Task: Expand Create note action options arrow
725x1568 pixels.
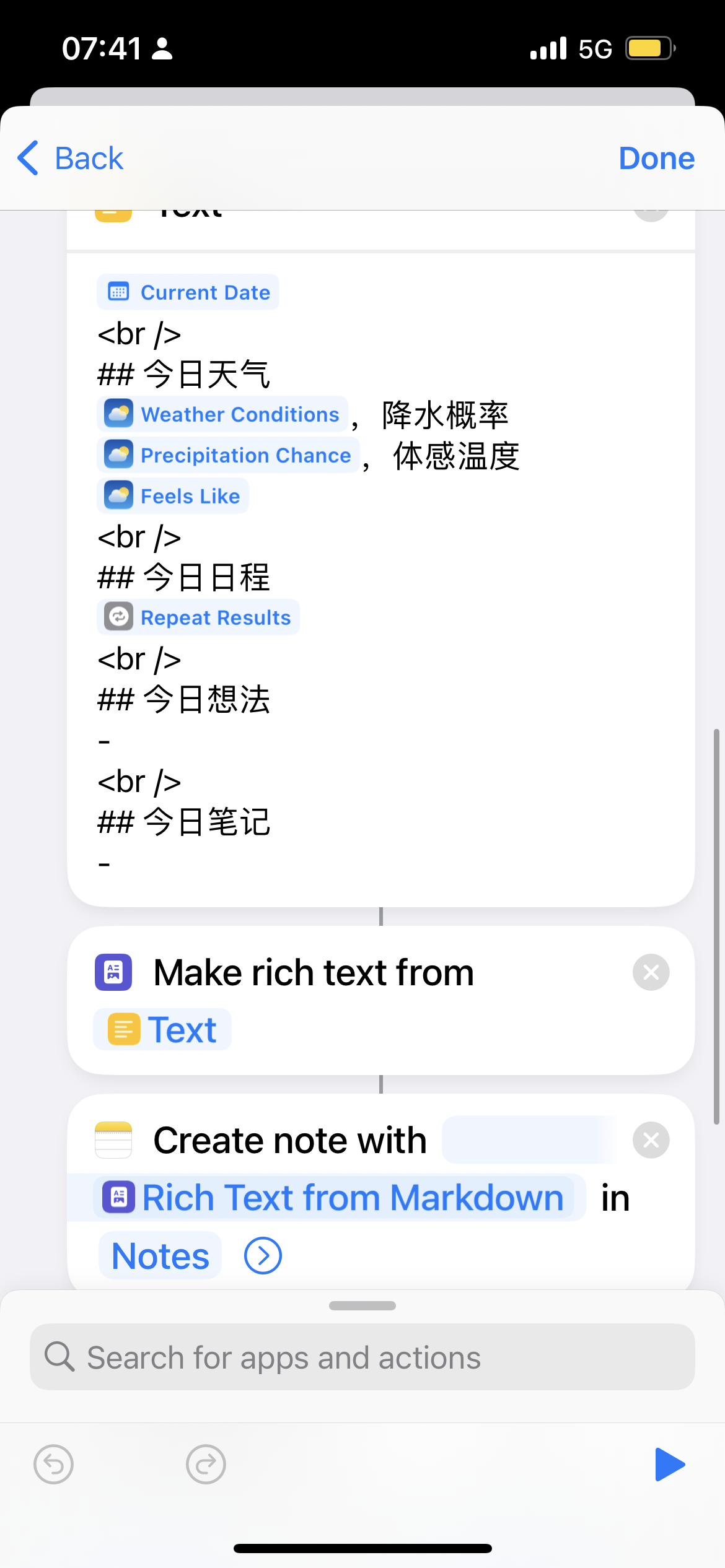Action: 263,1256
